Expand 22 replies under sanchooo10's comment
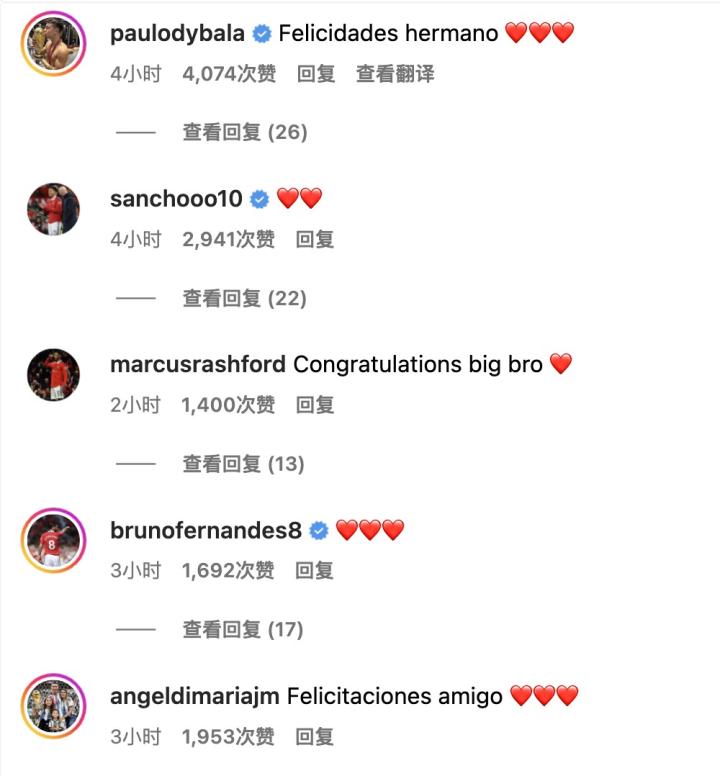The image size is (720, 776). [244, 298]
